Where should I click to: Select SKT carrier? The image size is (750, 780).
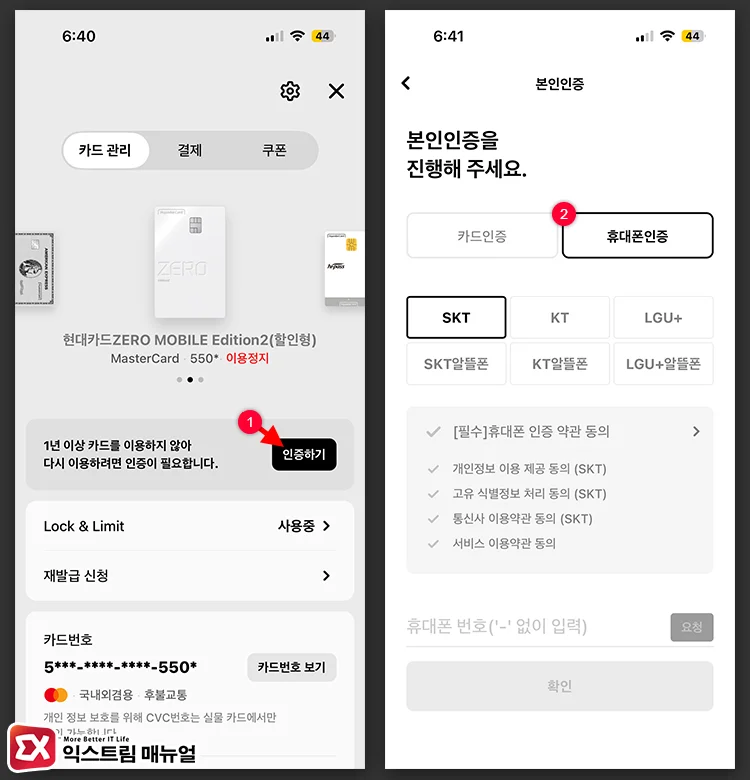click(456, 318)
